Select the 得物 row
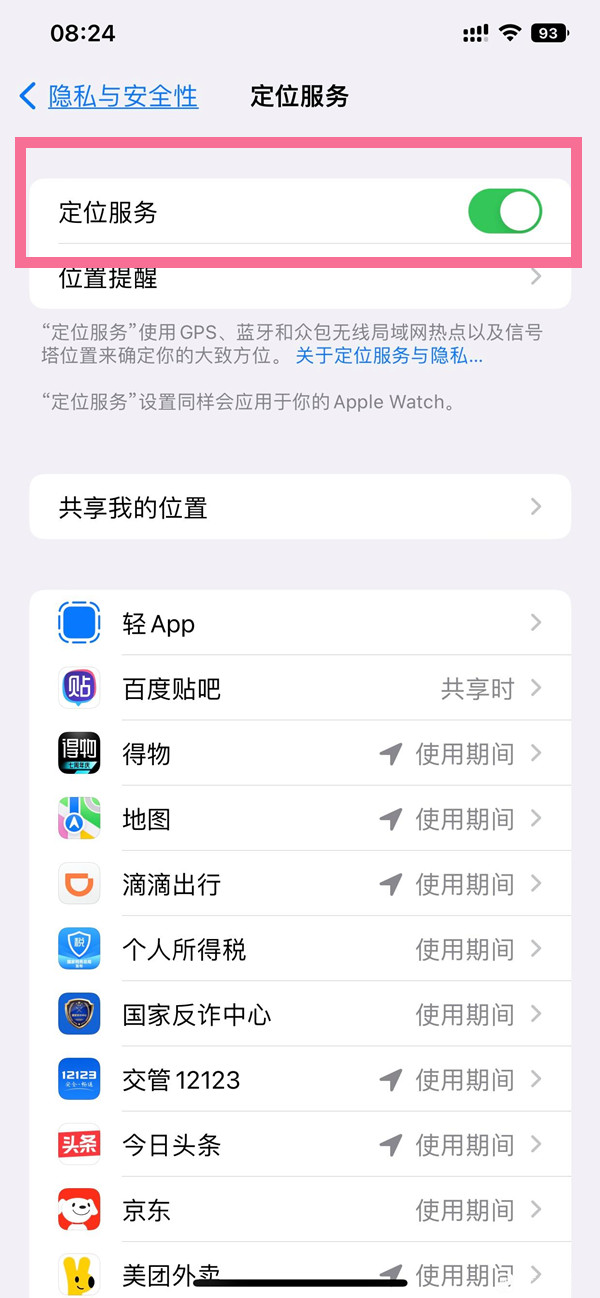 coord(300,754)
